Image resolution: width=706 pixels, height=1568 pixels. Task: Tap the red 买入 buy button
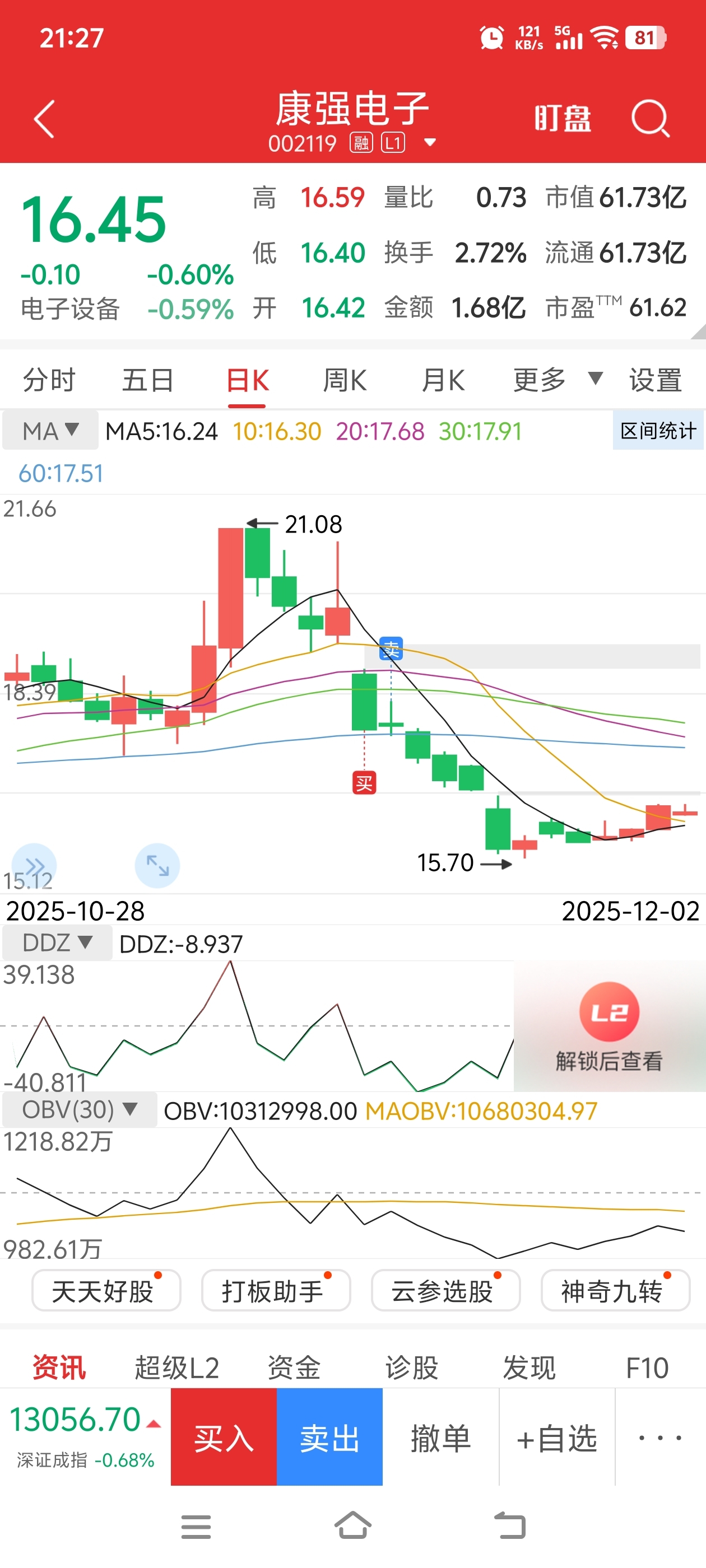click(224, 1438)
